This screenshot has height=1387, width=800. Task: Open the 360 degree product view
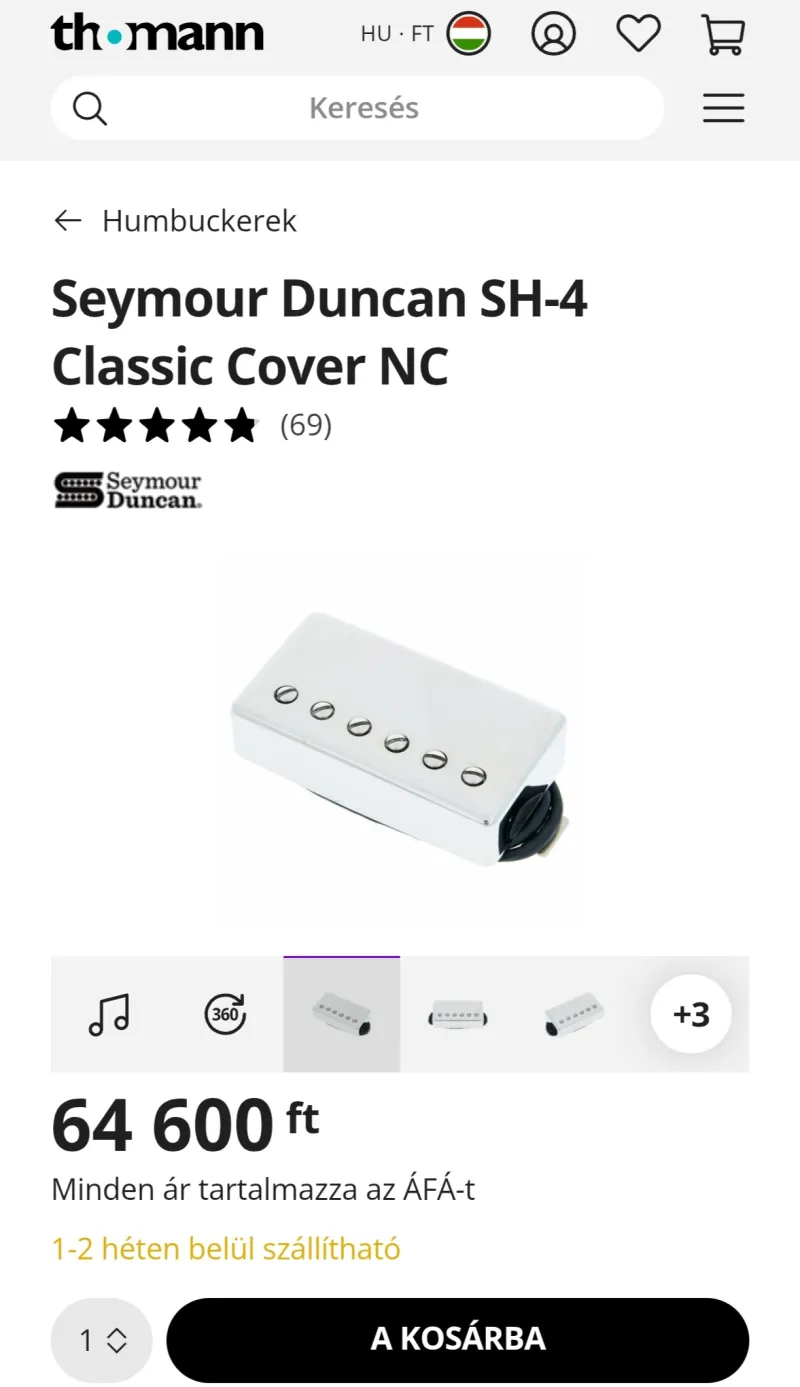(x=225, y=1014)
